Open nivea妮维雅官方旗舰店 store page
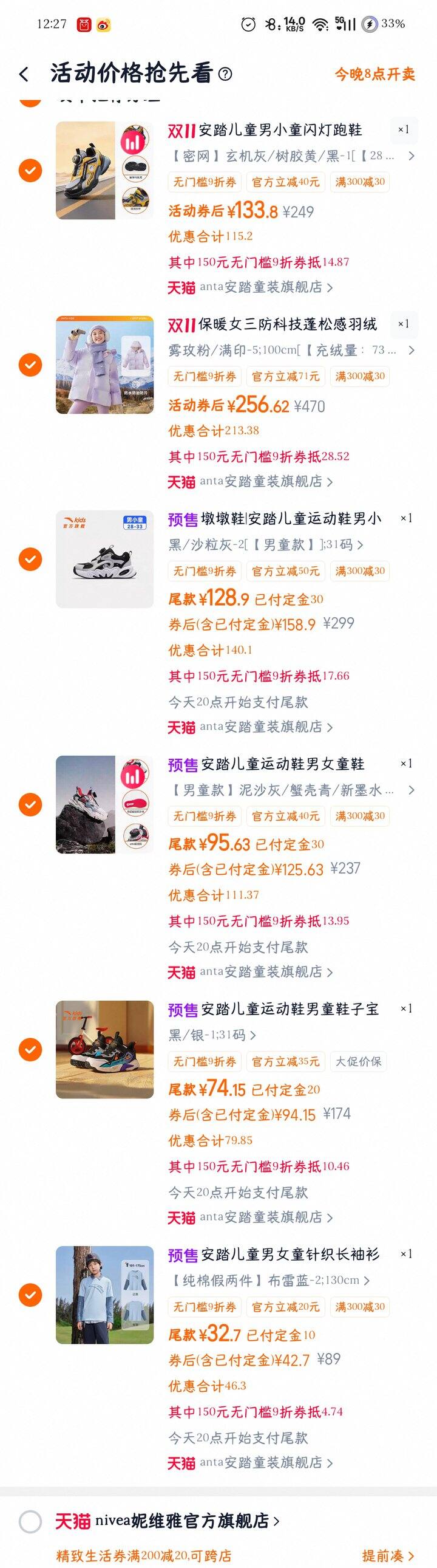The height and width of the screenshot is (1568, 437). 182,1521
